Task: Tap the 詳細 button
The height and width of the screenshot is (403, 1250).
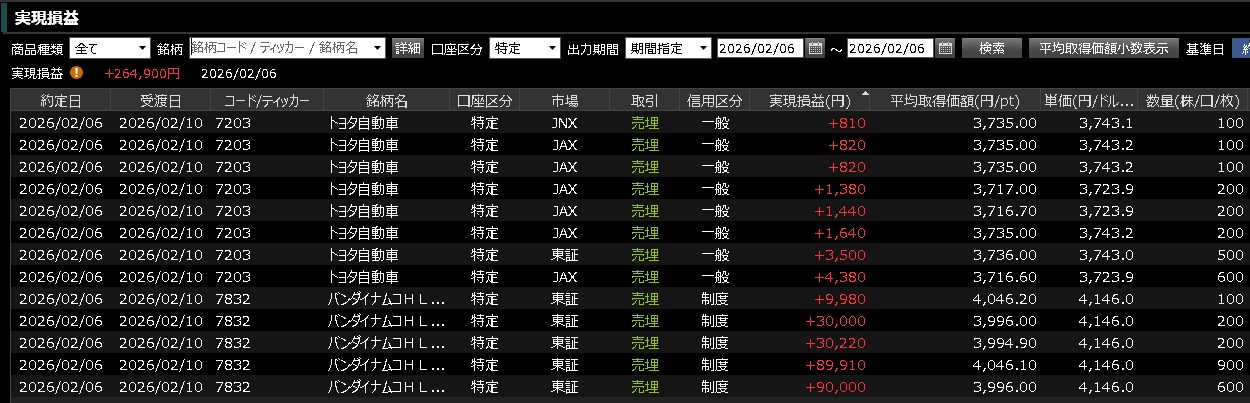Action: [x=407, y=48]
